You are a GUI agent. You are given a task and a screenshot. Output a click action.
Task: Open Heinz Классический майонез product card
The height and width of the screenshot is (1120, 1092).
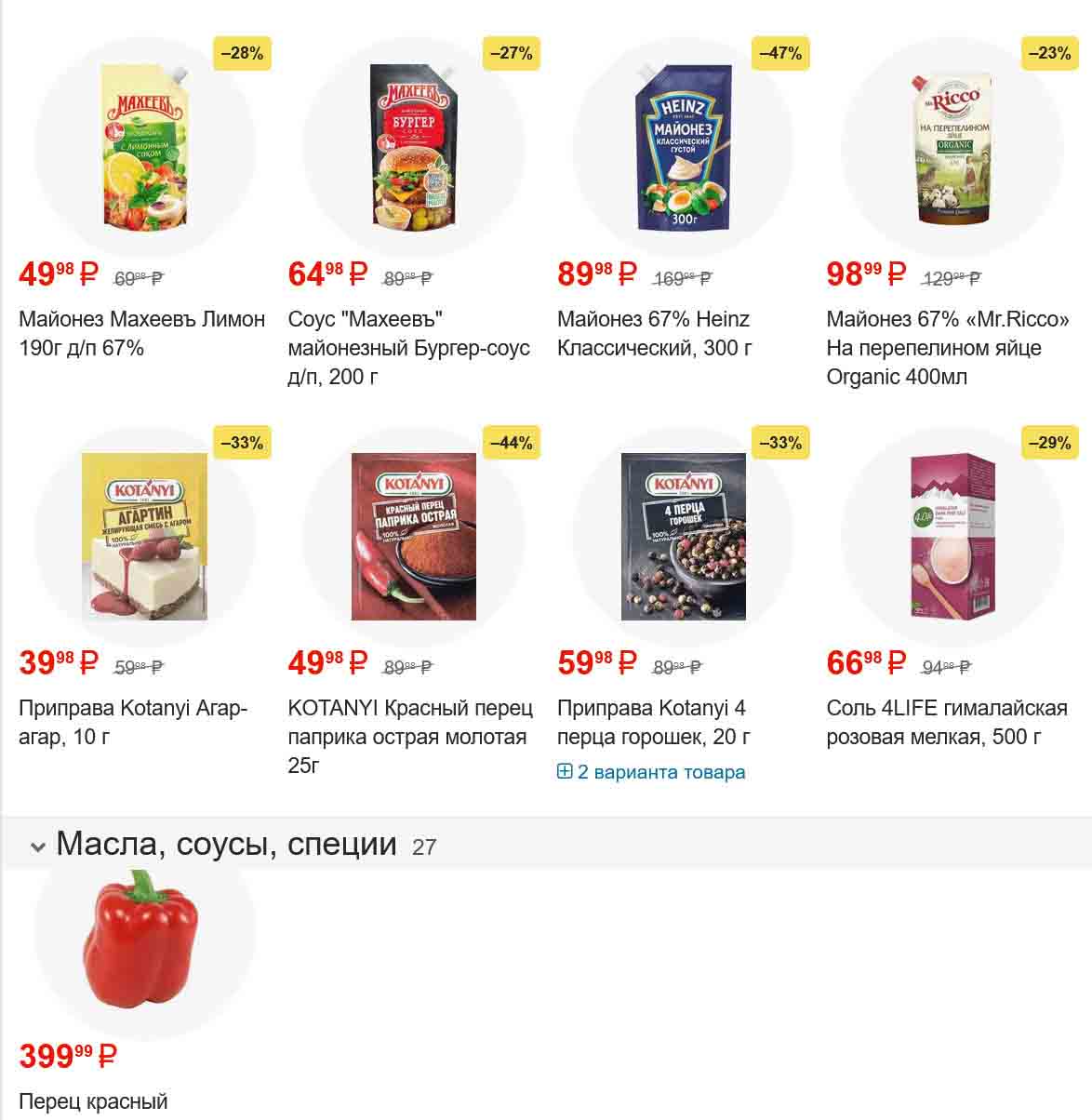[654, 333]
